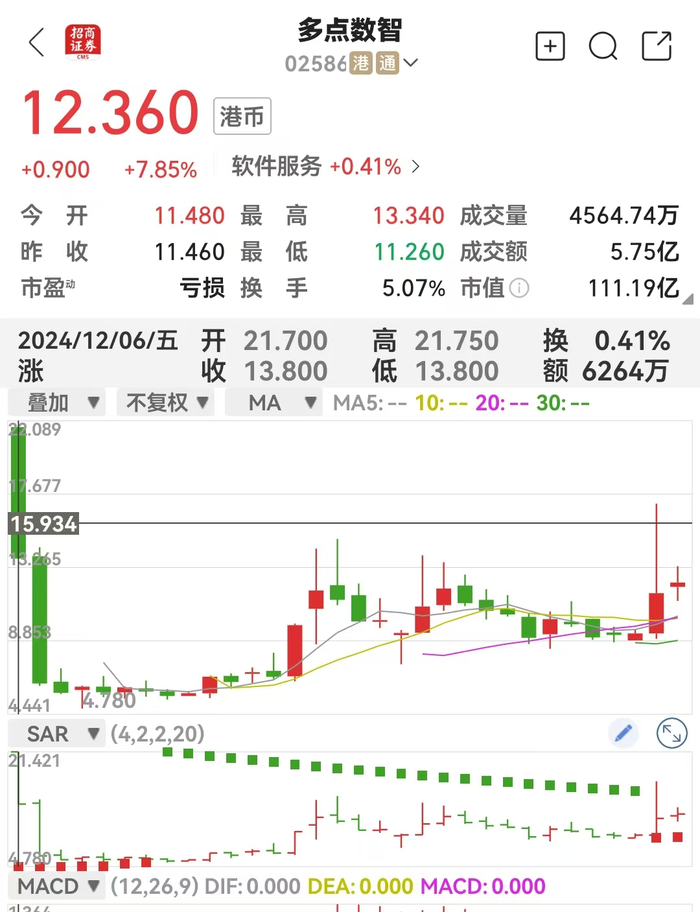Screen dimensions: 700x912
Task: Expand the chart to full screen
Action: tap(672, 734)
